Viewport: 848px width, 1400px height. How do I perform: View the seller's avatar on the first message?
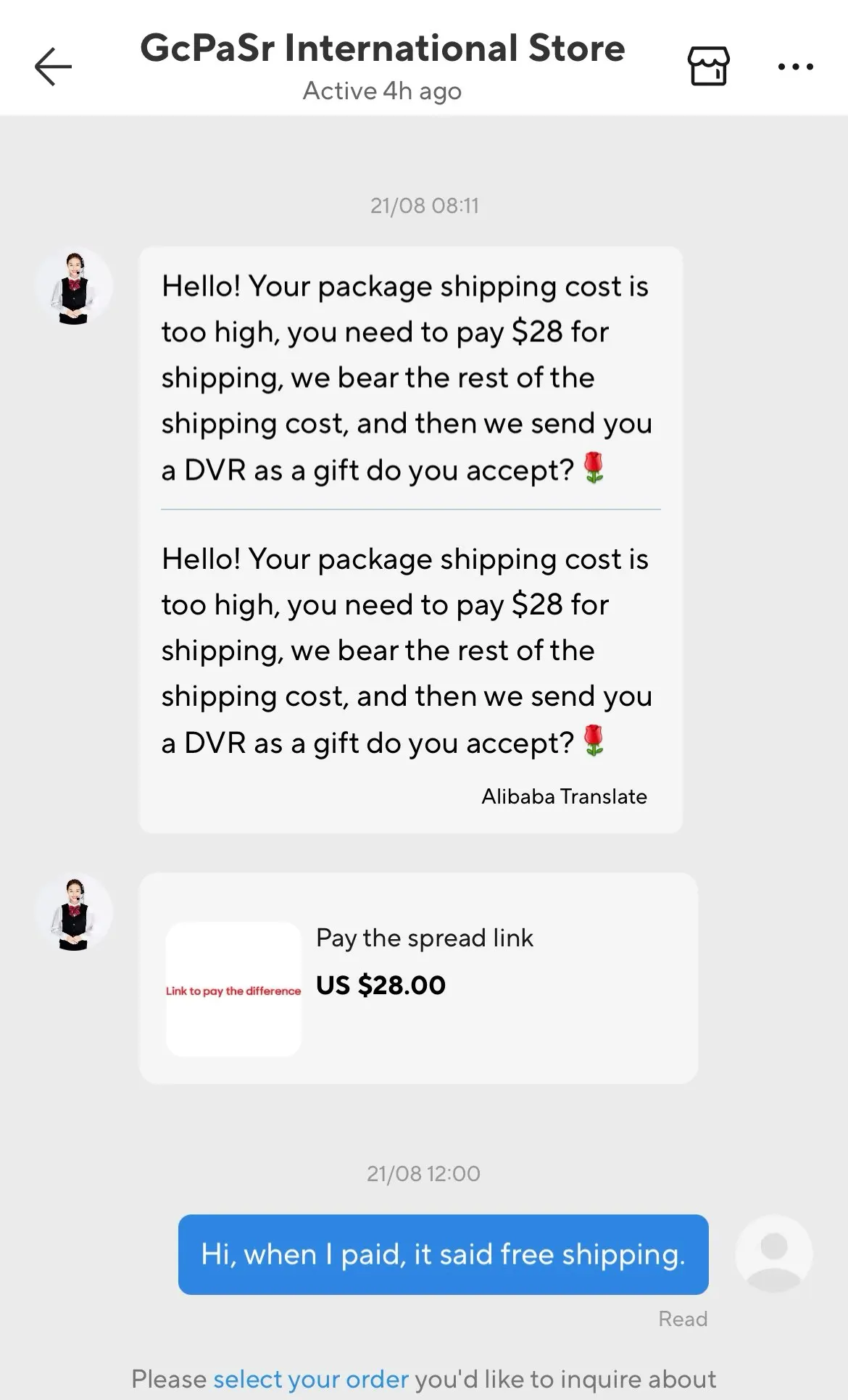(x=73, y=287)
